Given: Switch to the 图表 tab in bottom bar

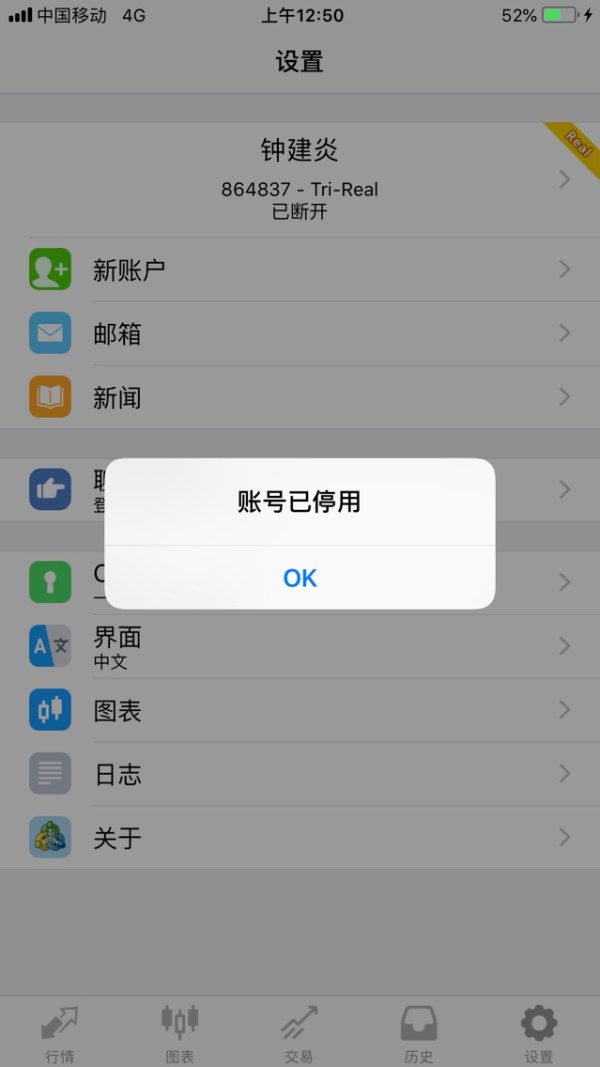Looking at the screenshot, I should point(179,1033).
